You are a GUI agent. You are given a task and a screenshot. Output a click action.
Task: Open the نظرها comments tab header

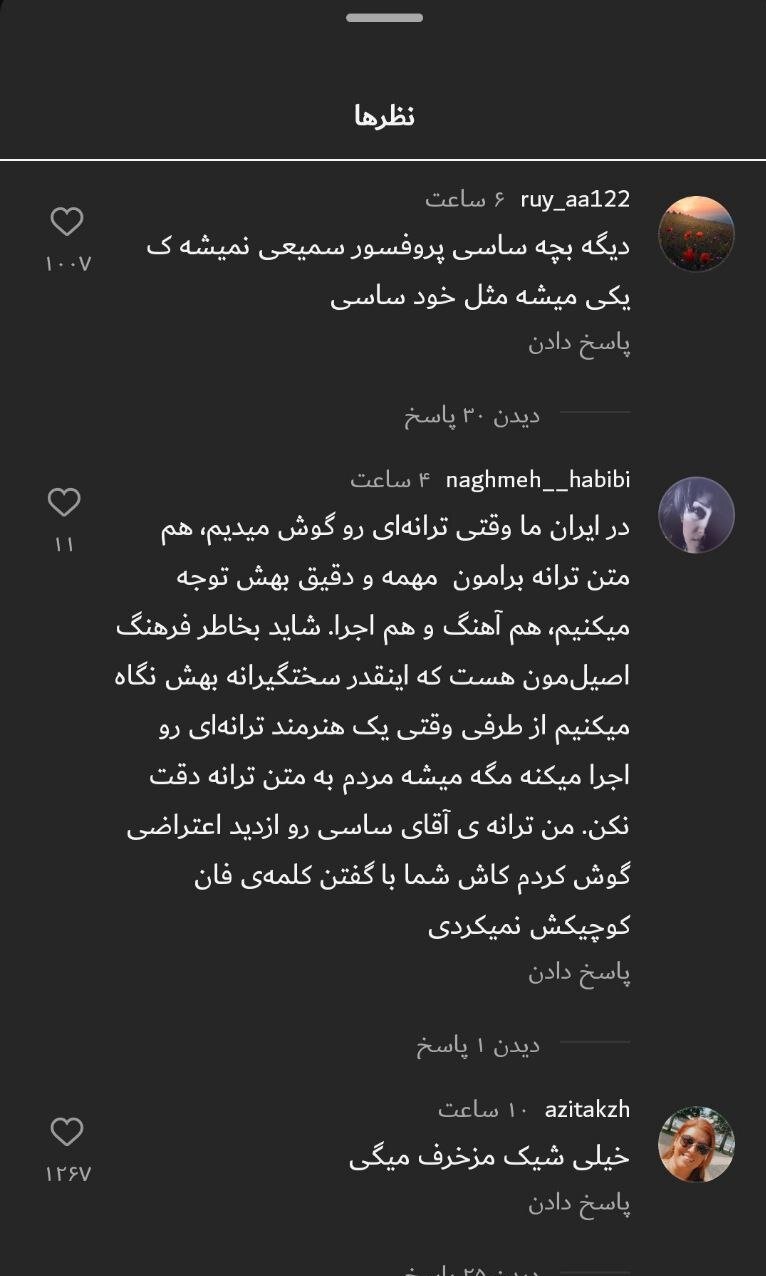[383, 113]
